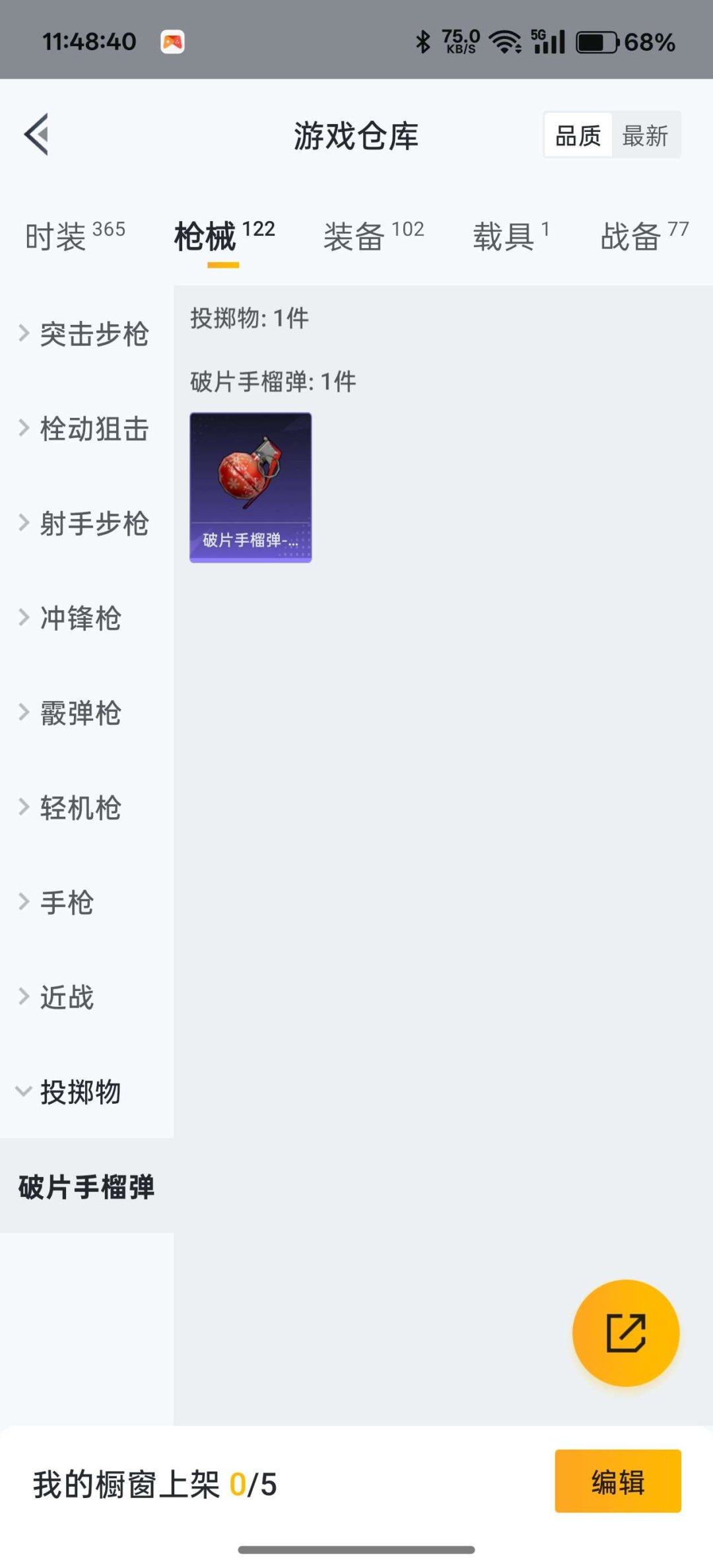Select the 破片手榴弹 grenade thumbnail
713x1568 pixels.
[x=250, y=487]
